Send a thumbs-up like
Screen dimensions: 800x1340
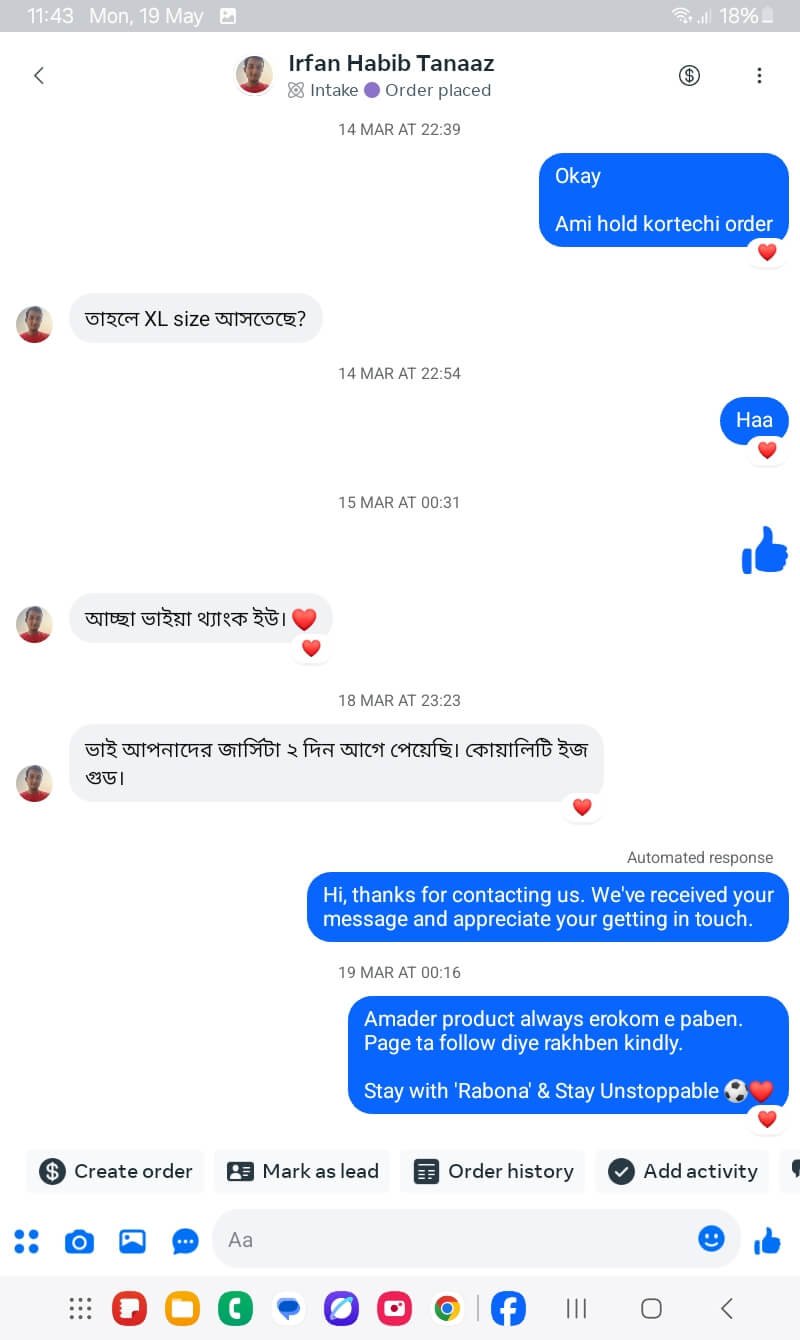(767, 1240)
